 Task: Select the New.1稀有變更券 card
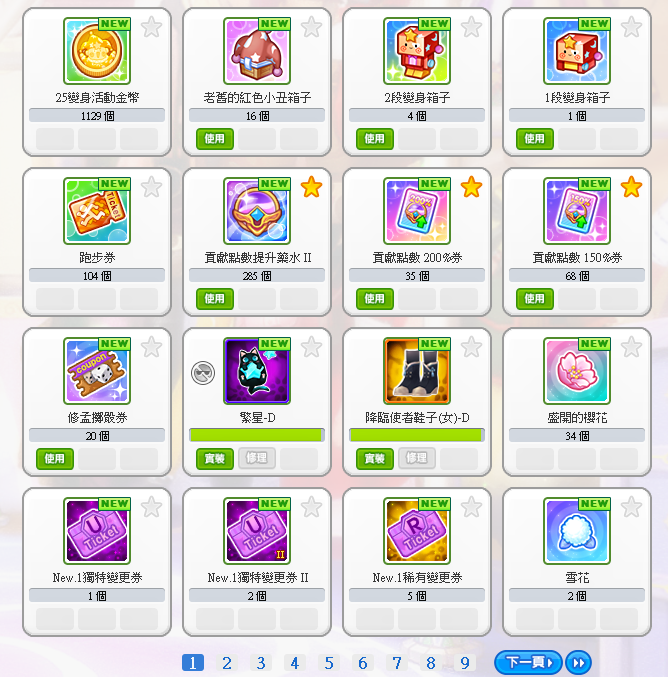pos(417,558)
